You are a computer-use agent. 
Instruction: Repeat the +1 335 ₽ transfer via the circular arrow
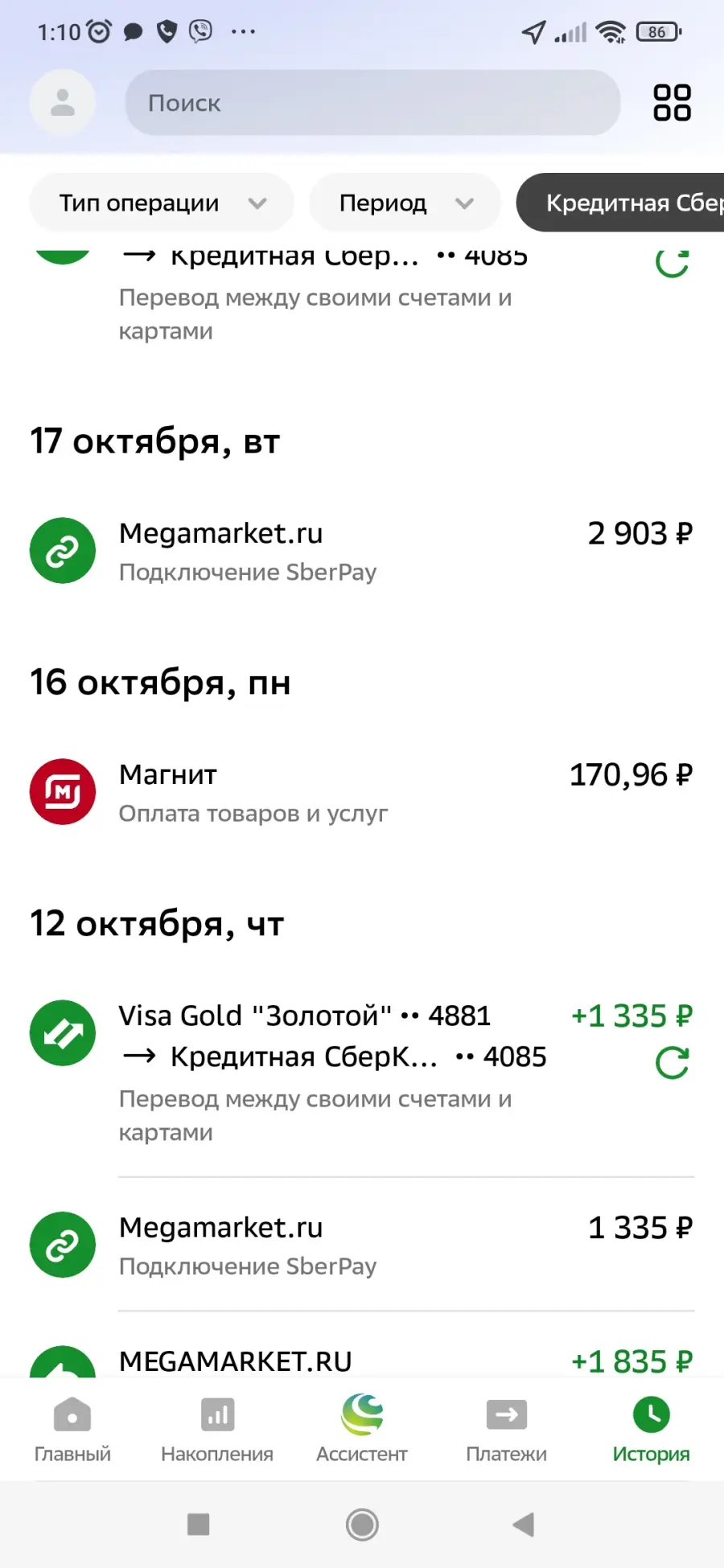tap(672, 1063)
